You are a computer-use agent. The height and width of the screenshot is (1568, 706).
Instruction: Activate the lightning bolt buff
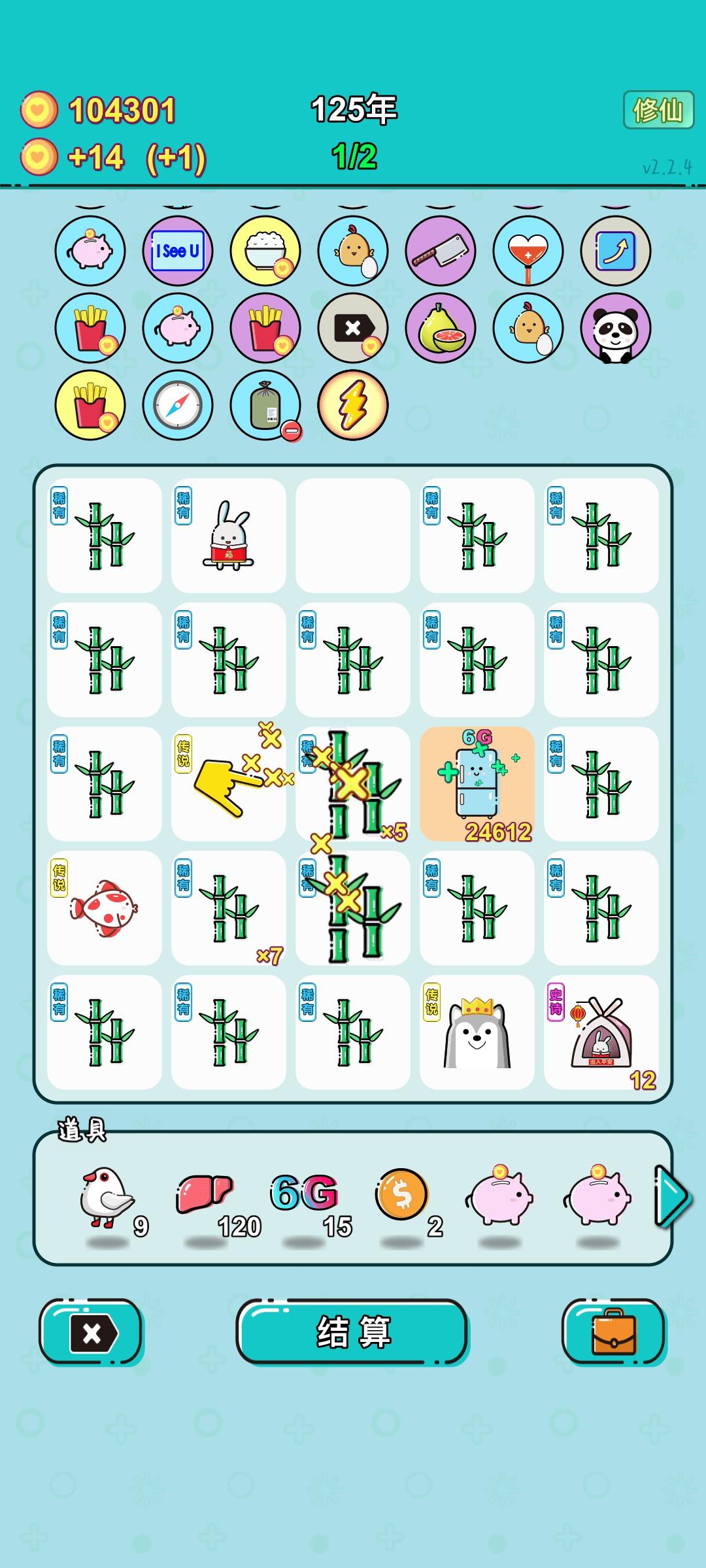353,405
